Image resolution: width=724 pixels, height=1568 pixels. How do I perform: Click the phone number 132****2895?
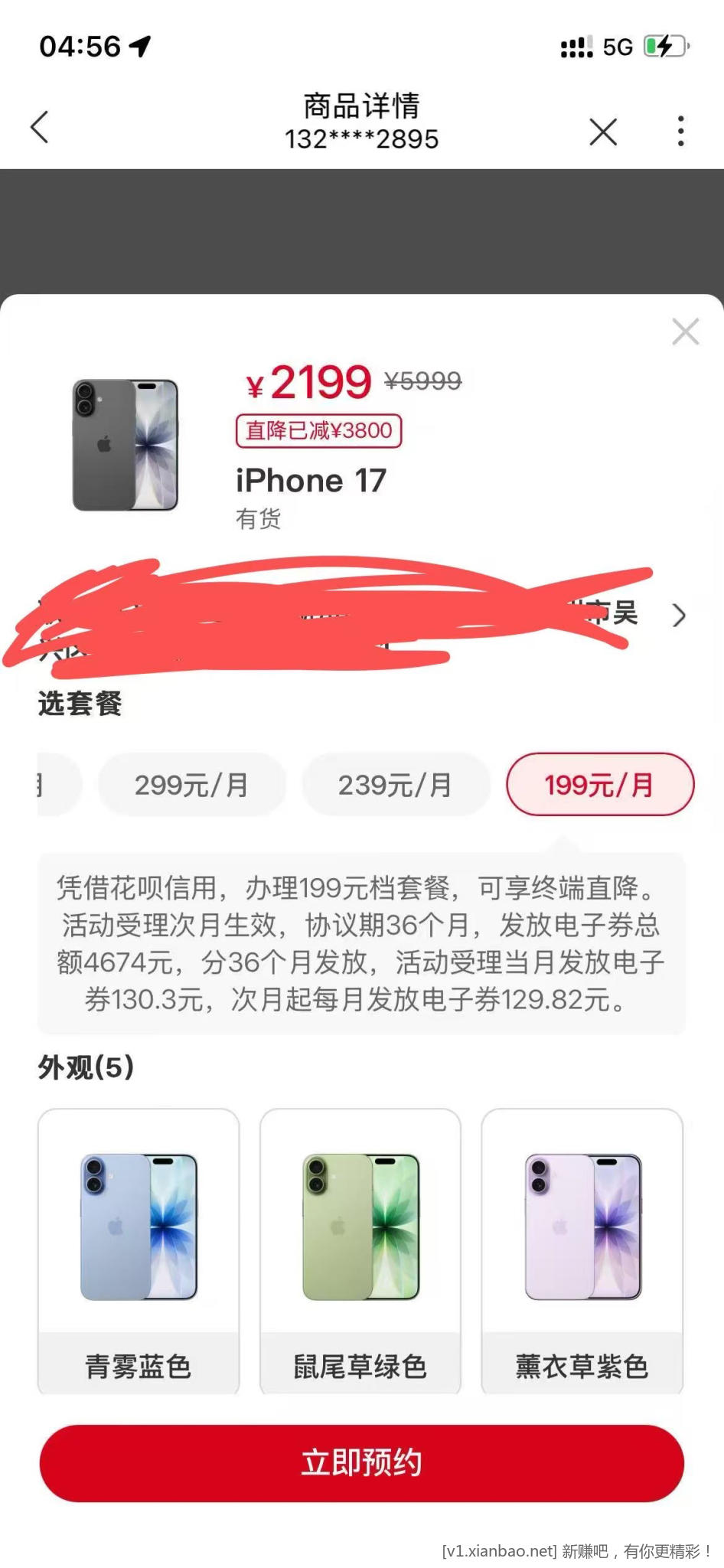(x=361, y=139)
